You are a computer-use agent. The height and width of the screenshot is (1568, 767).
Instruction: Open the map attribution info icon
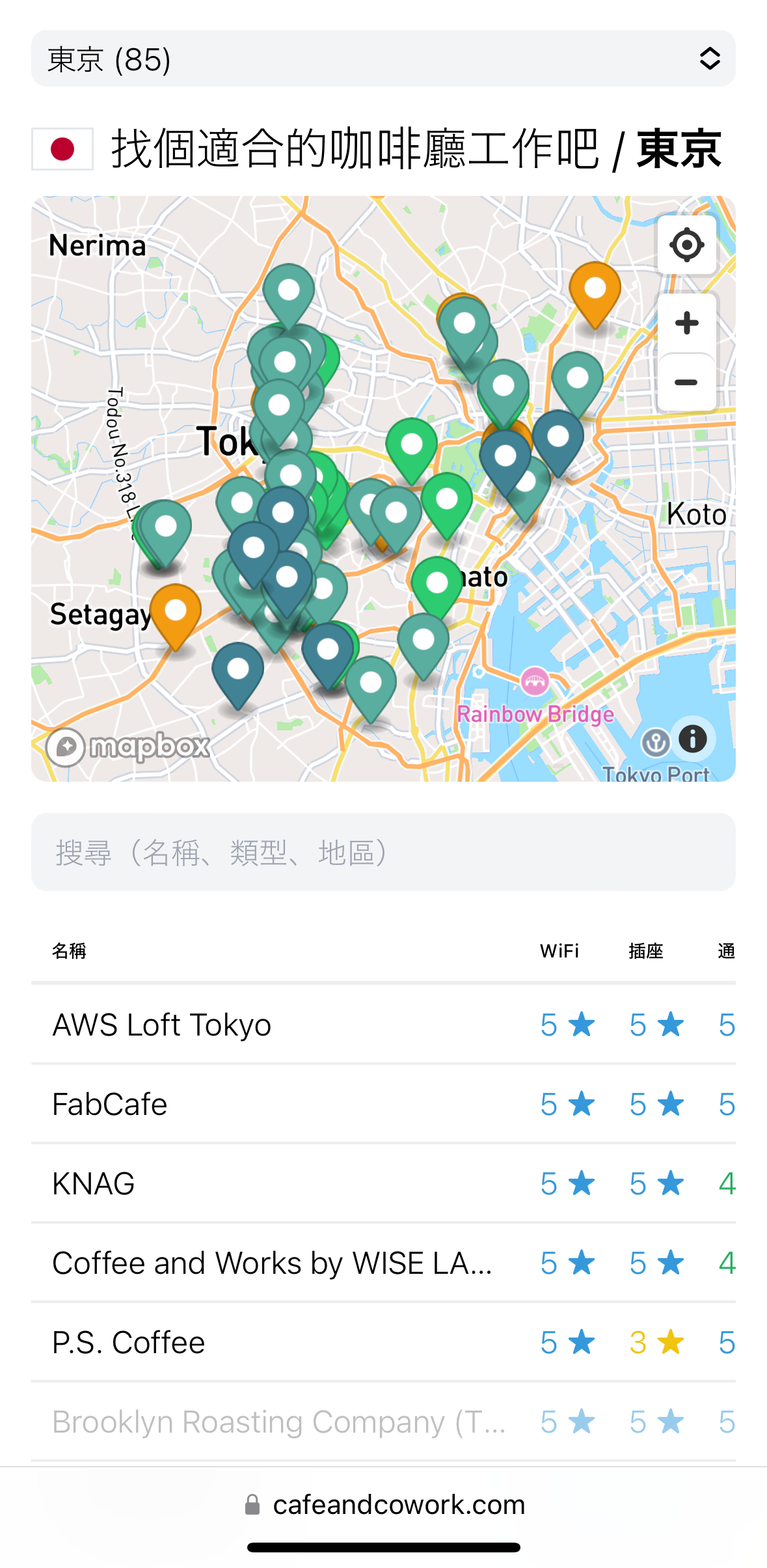(692, 739)
